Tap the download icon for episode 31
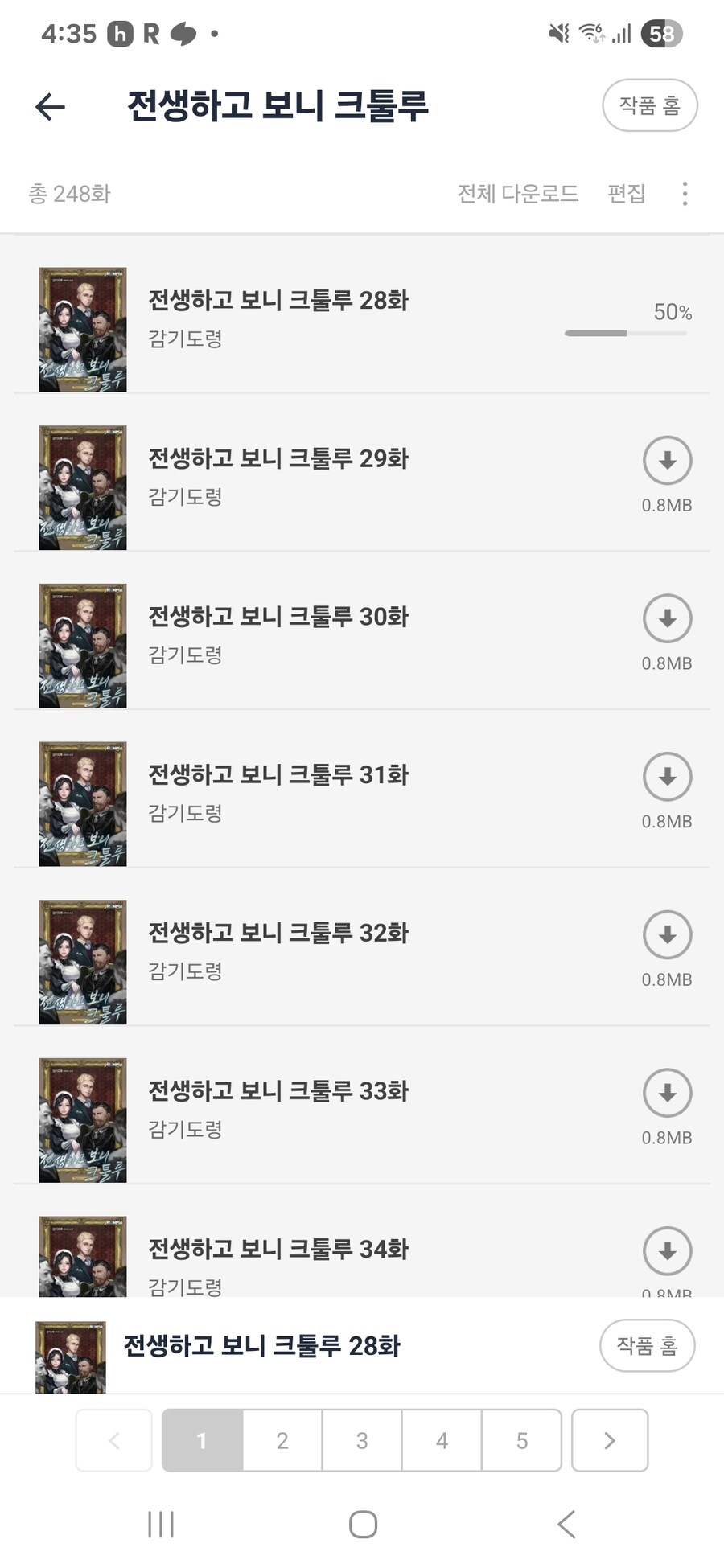Viewport: 724px width, 1568px height. point(667,778)
